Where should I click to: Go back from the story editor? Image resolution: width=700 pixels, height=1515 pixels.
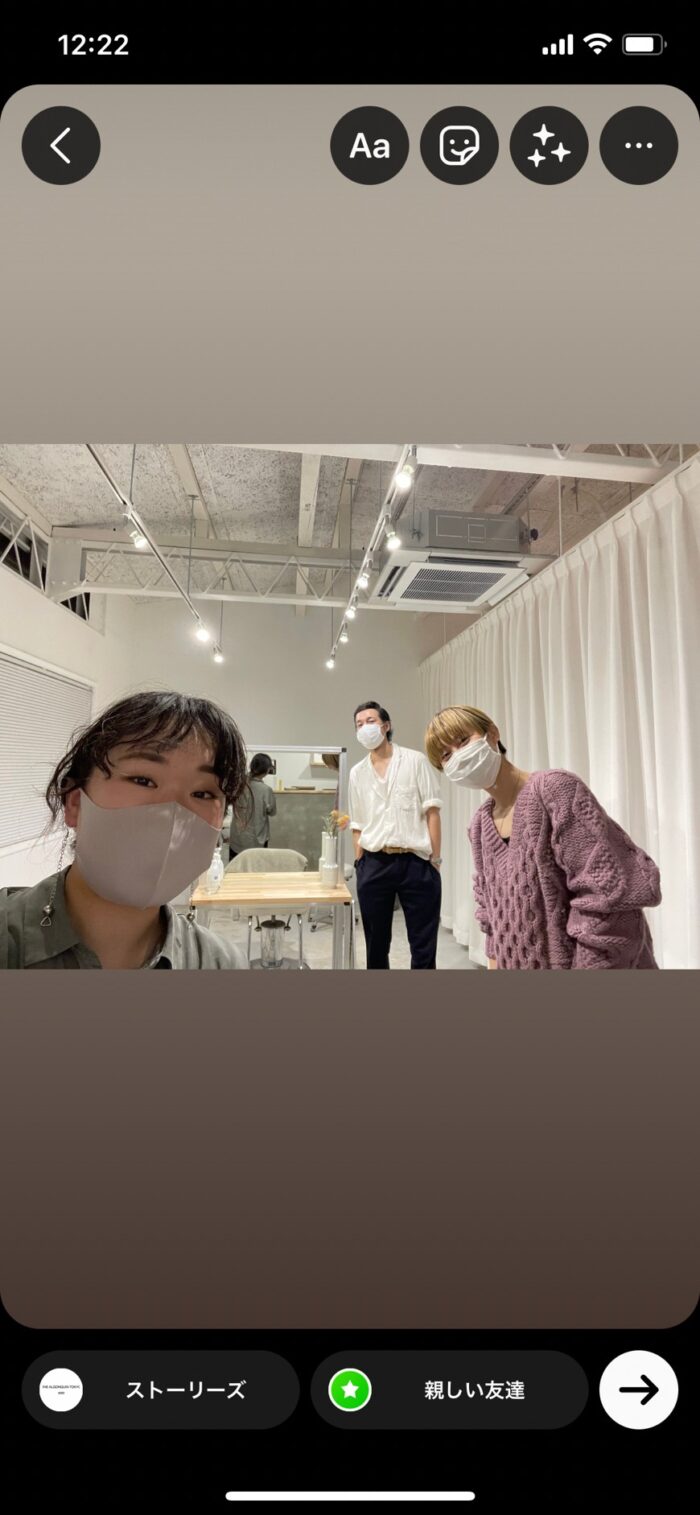61,146
